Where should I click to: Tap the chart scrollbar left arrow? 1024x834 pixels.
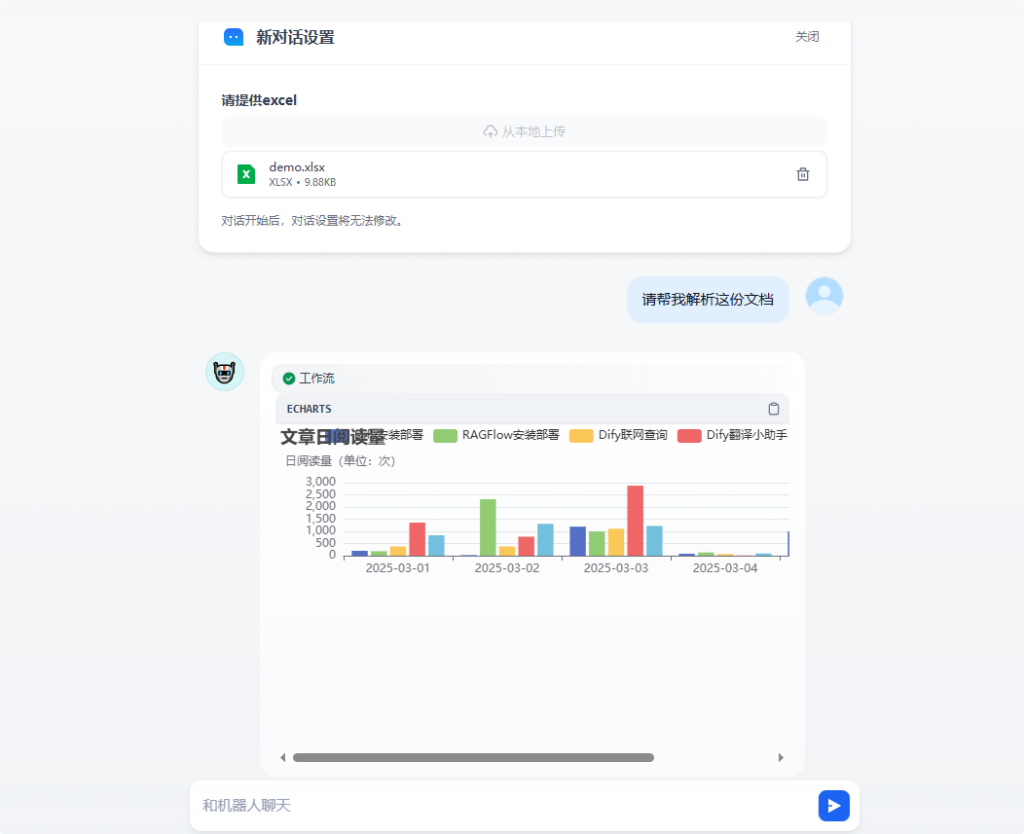[x=283, y=758]
